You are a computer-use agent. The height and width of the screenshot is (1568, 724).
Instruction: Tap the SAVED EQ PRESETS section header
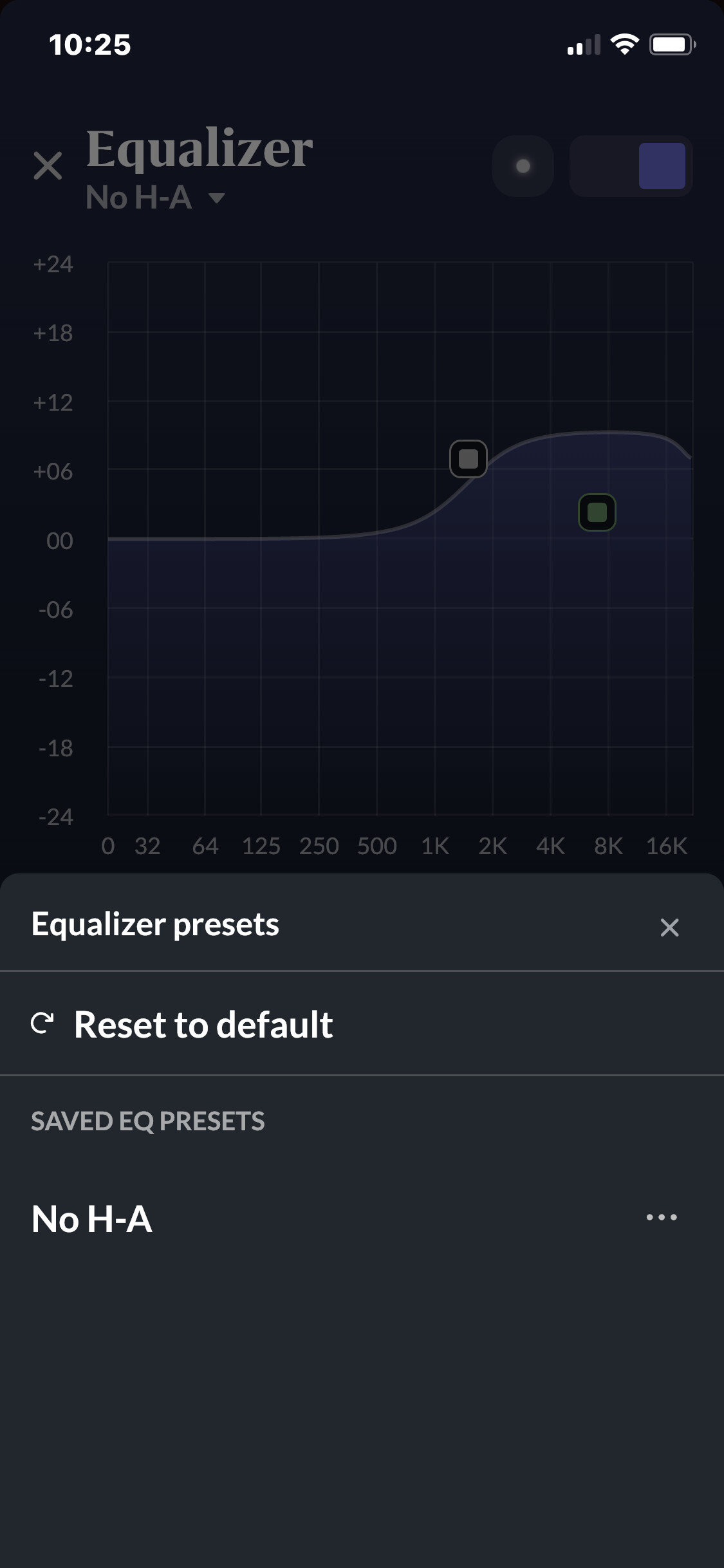[x=147, y=1120]
